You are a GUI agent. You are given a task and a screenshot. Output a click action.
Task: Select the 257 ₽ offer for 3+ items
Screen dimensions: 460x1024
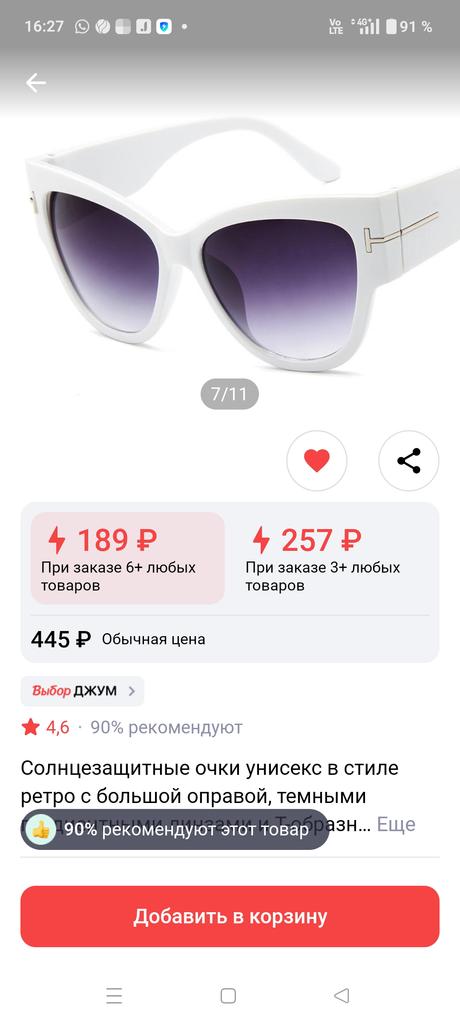pos(331,558)
